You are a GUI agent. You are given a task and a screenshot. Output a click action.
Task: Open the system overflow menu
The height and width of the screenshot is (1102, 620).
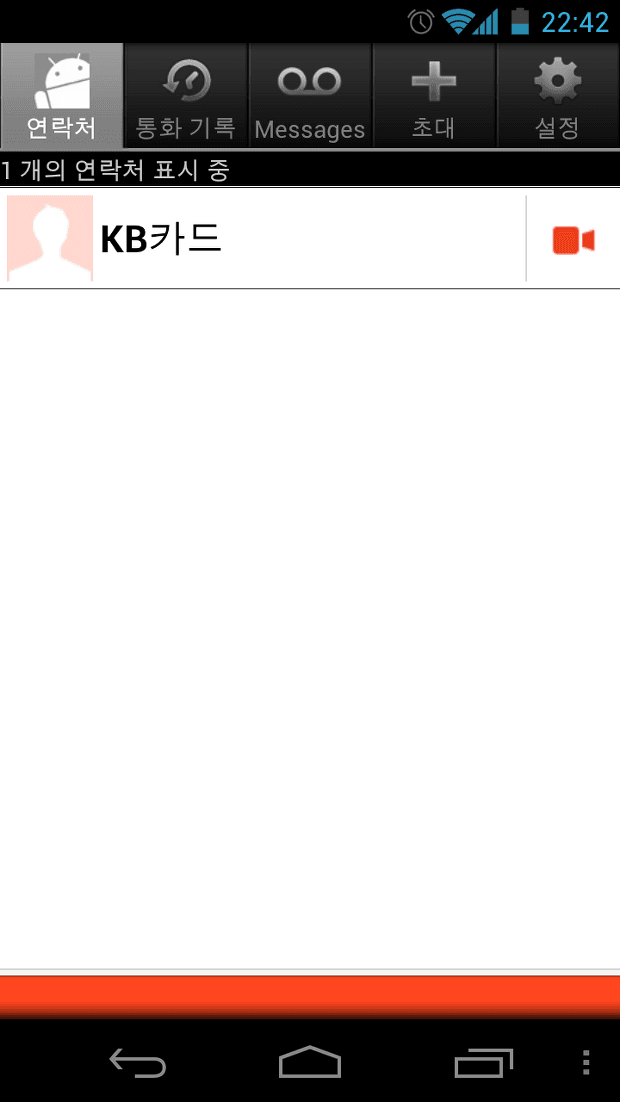tap(586, 1062)
